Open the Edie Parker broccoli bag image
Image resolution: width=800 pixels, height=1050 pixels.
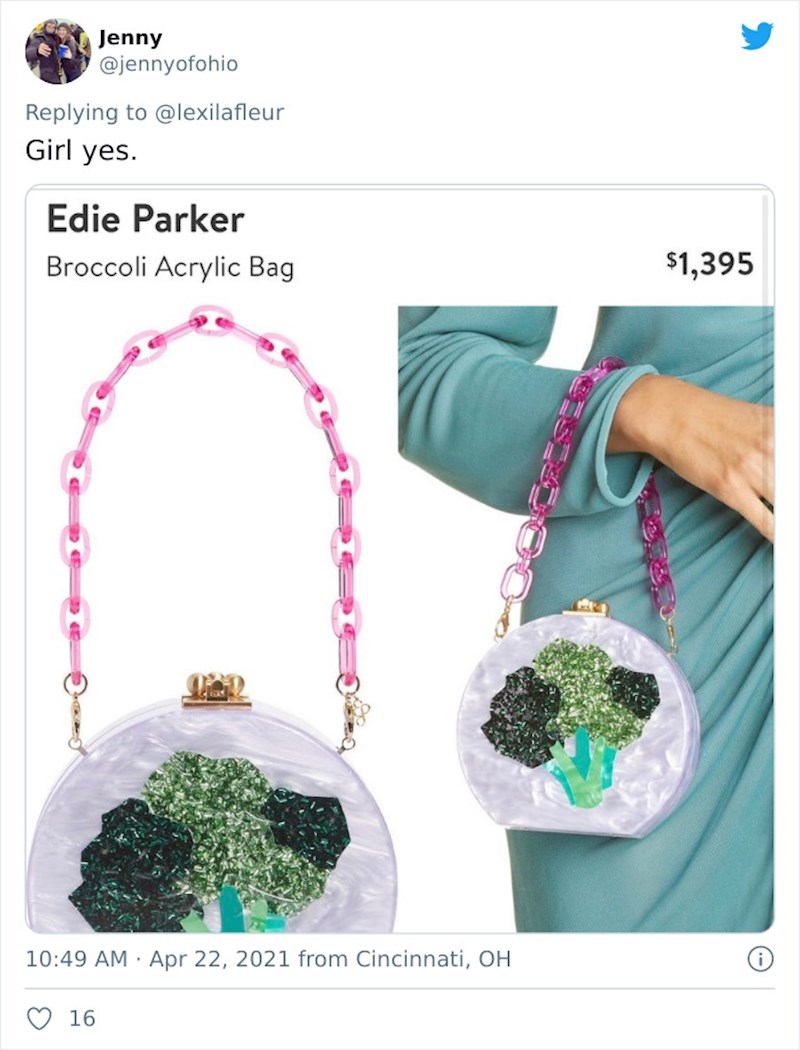pos(400,600)
